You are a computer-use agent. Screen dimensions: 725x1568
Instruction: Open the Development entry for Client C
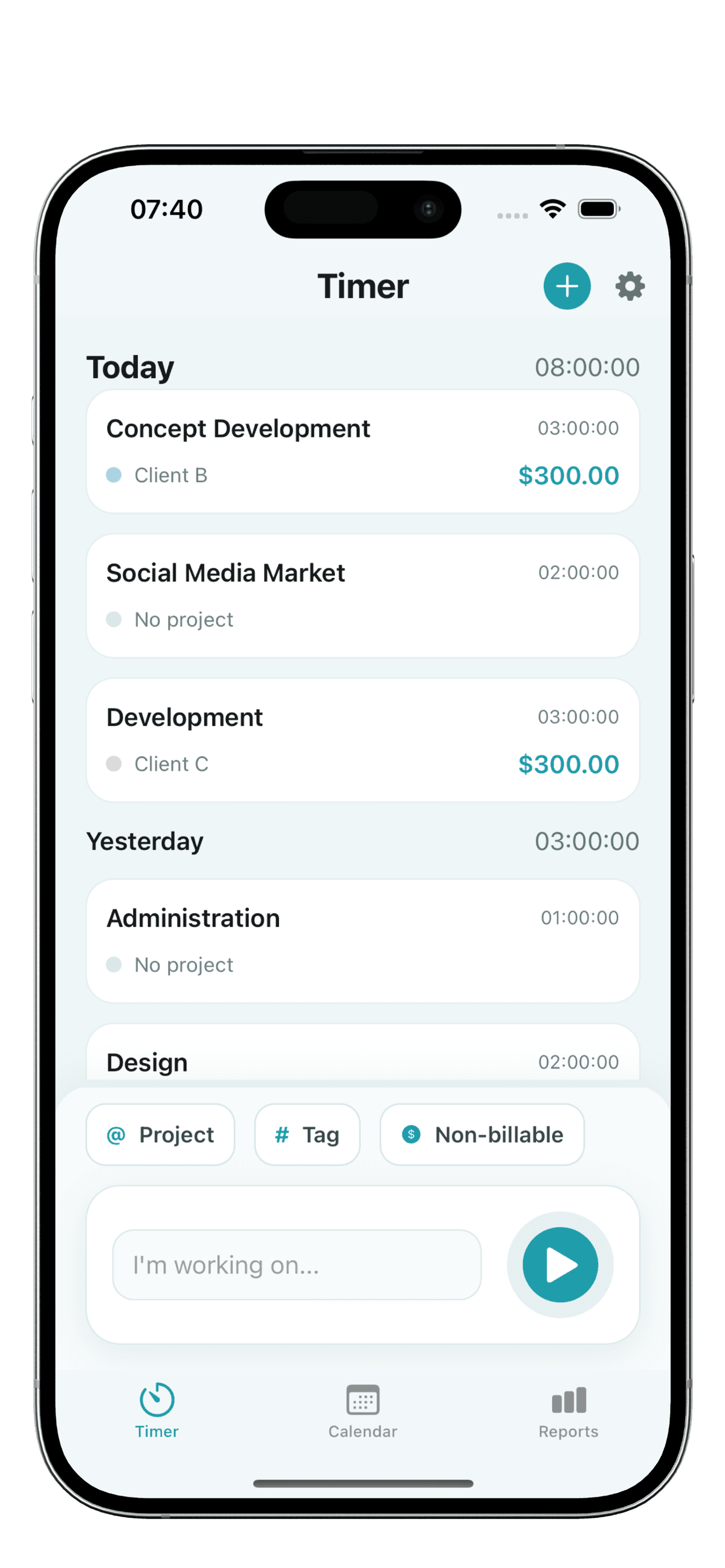[x=363, y=739]
